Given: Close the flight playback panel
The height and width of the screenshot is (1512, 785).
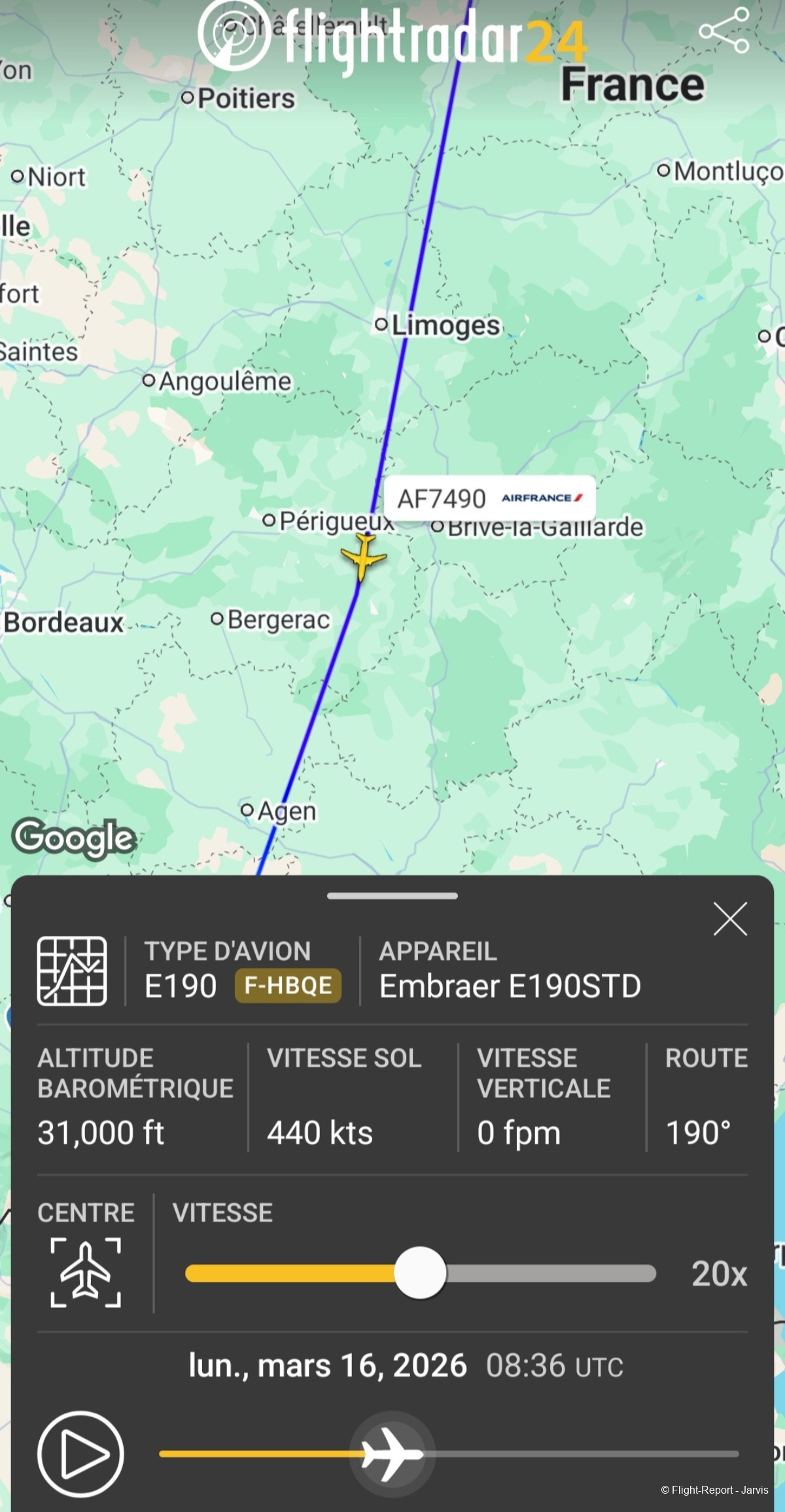Looking at the screenshot, I should click(730, 919).
